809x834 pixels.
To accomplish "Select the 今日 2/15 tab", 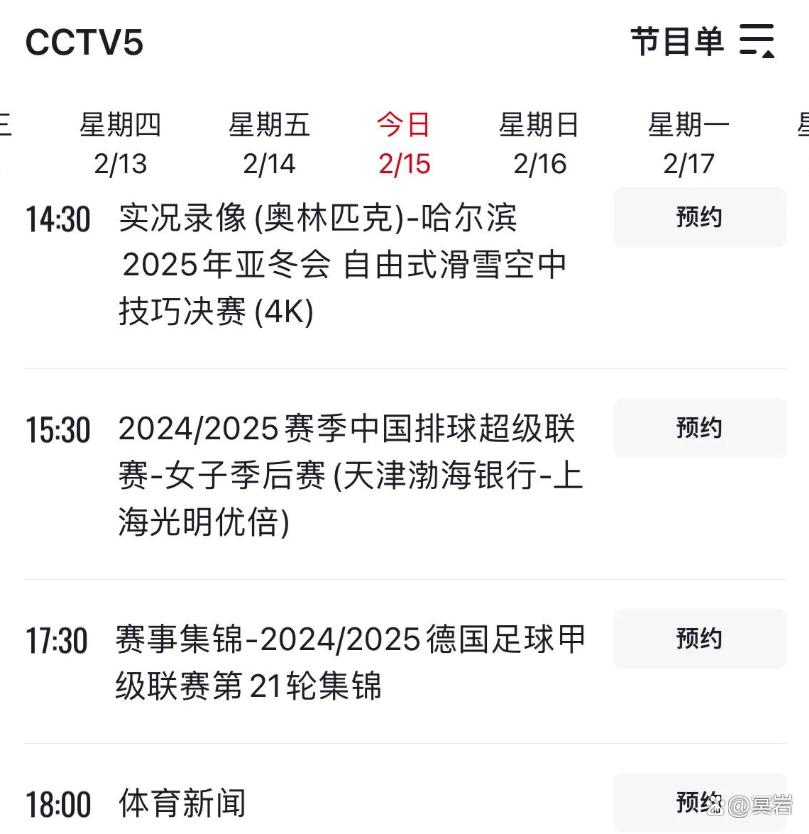I will tap(404, 143).
